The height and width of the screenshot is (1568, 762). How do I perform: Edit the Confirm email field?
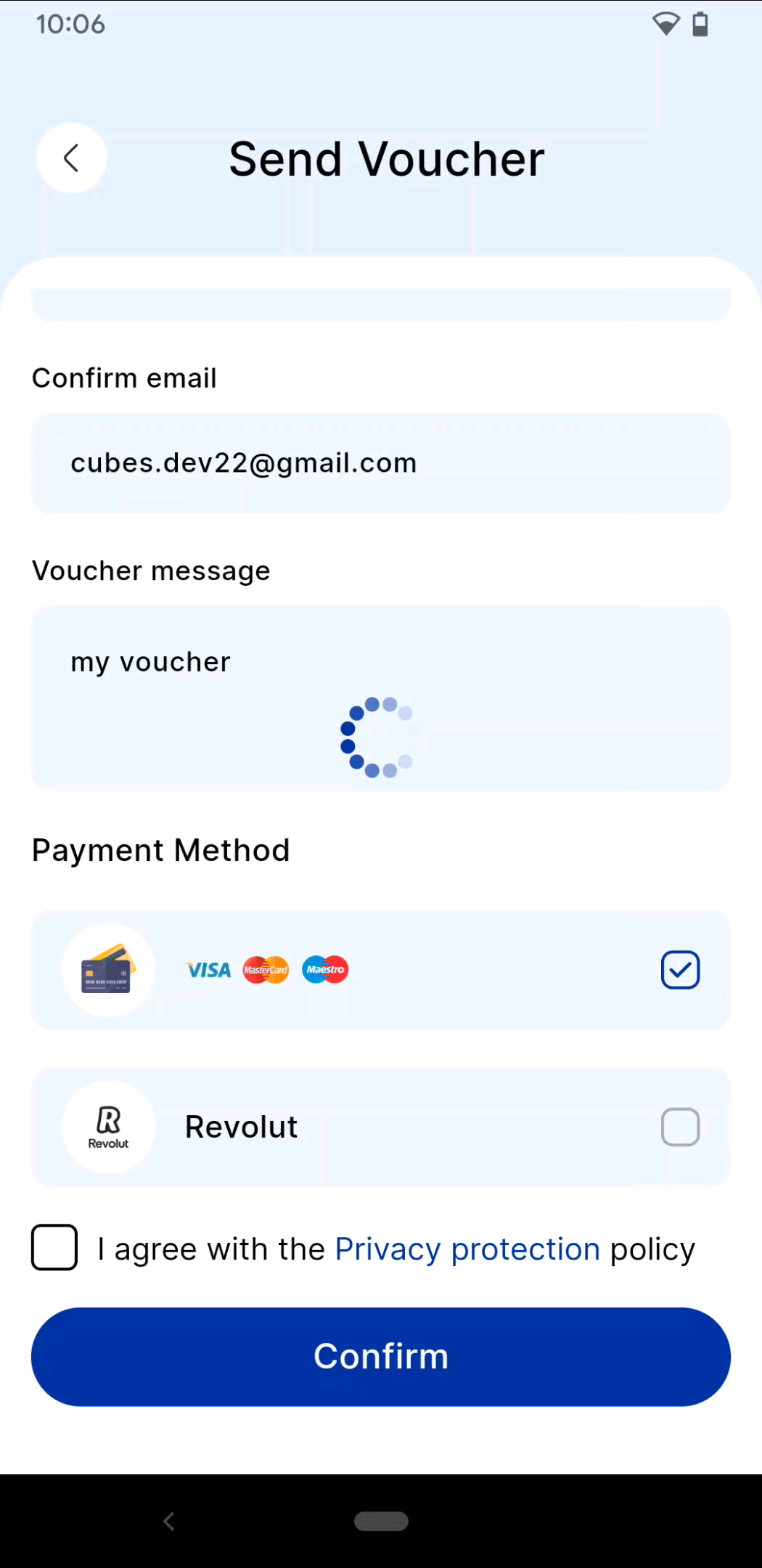point(381,463)
